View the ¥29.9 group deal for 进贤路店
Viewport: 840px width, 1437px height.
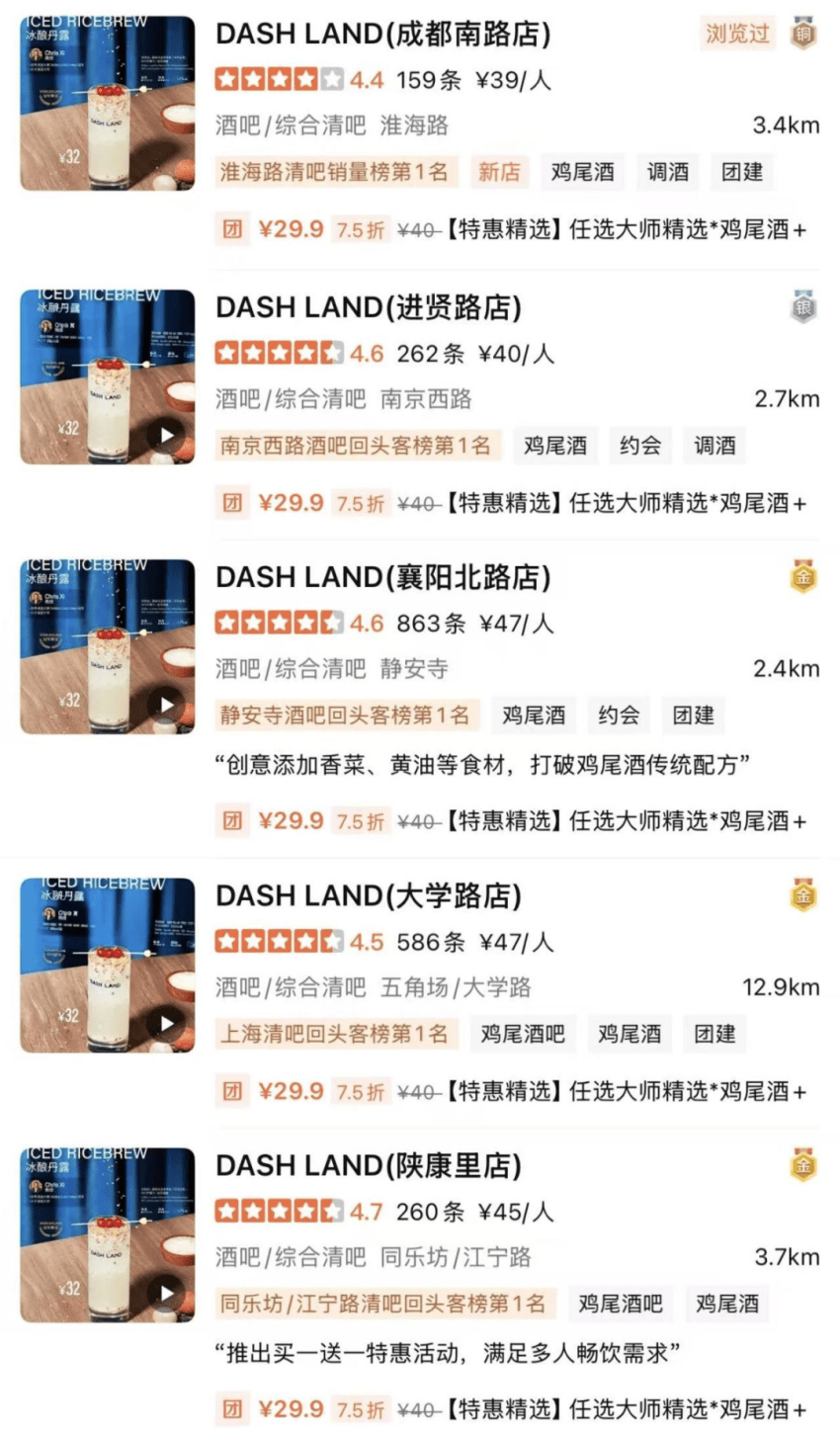(514, 503)
